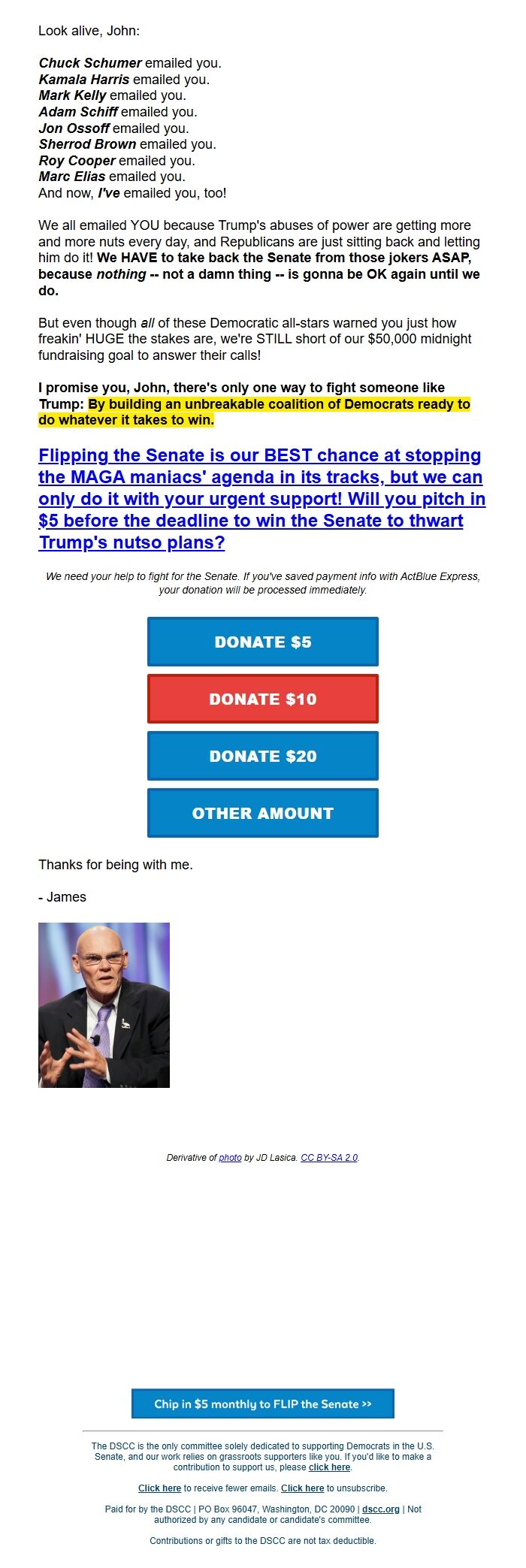Open the Flipping the Senate headline link

click(x=261, y=499)
